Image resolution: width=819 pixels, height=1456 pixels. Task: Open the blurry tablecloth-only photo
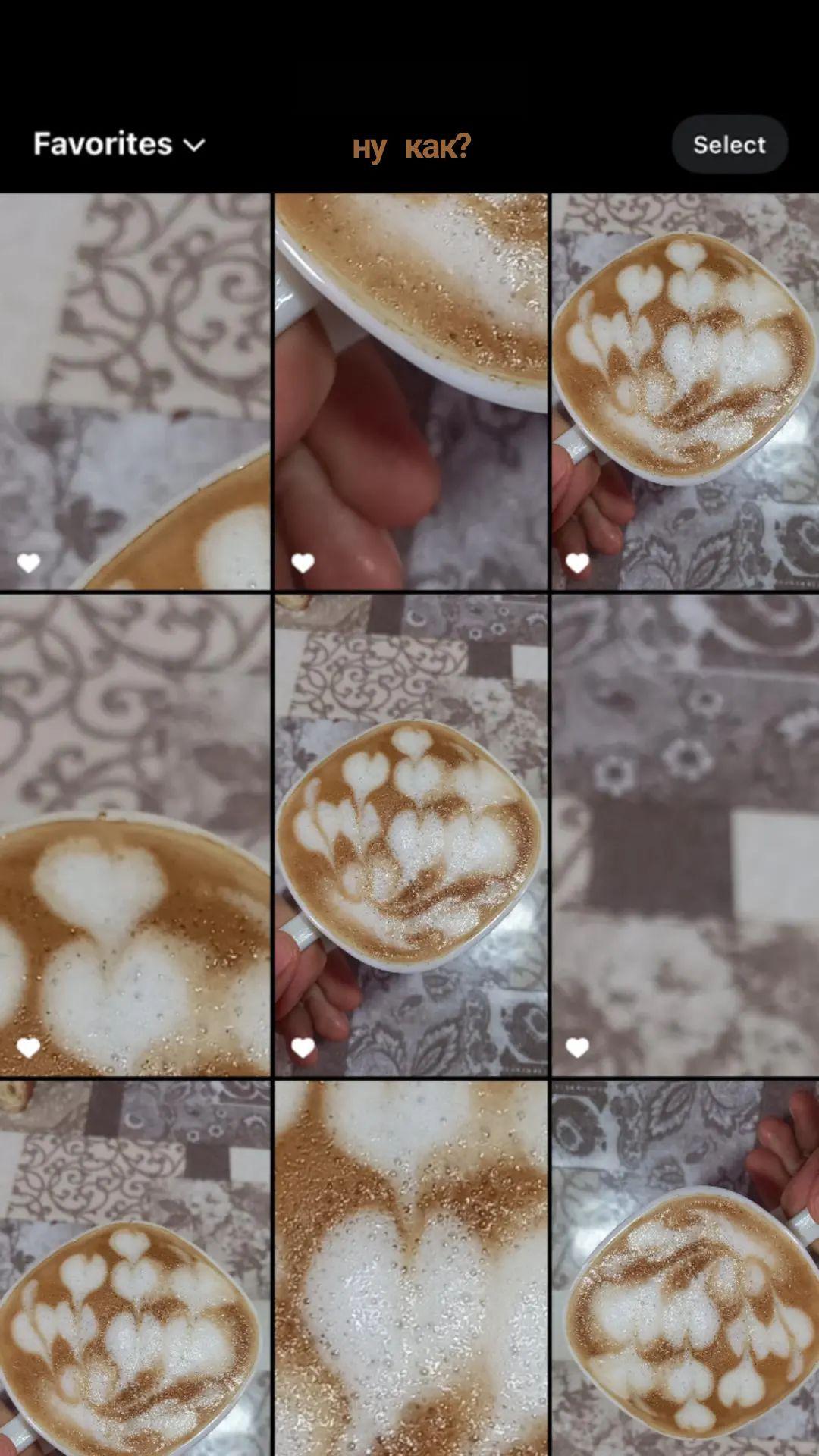click(686, 835)
